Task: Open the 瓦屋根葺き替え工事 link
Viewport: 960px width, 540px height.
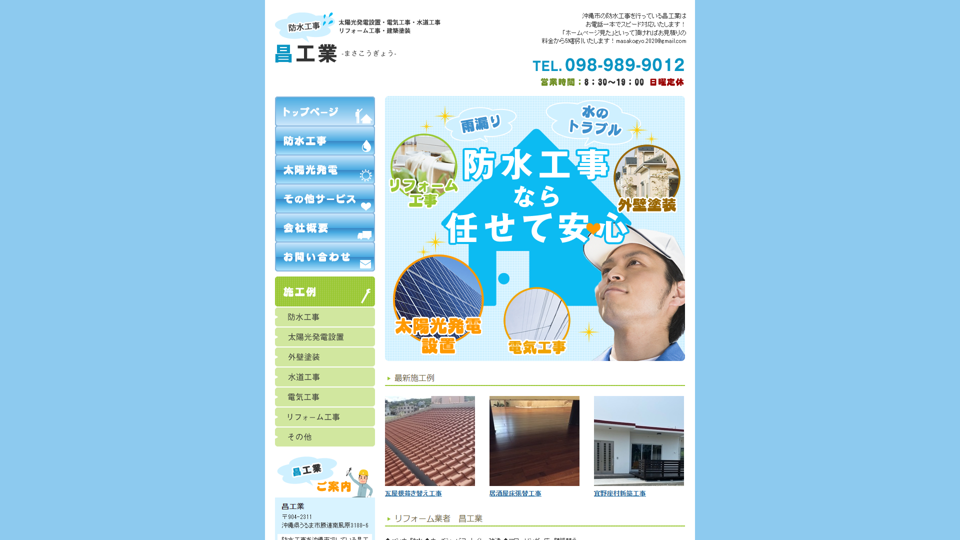Action: pos(413,494)
